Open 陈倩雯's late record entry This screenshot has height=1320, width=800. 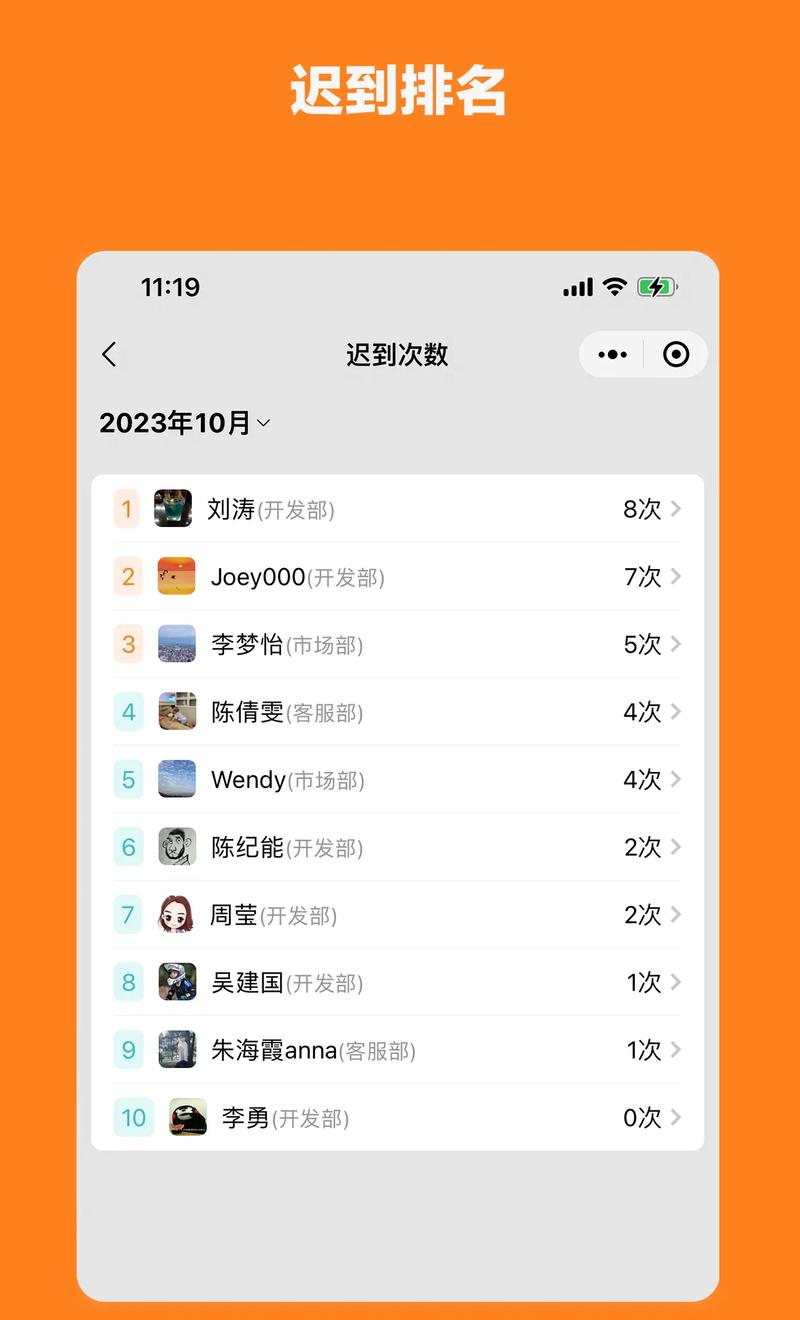[x=400, y=712]
